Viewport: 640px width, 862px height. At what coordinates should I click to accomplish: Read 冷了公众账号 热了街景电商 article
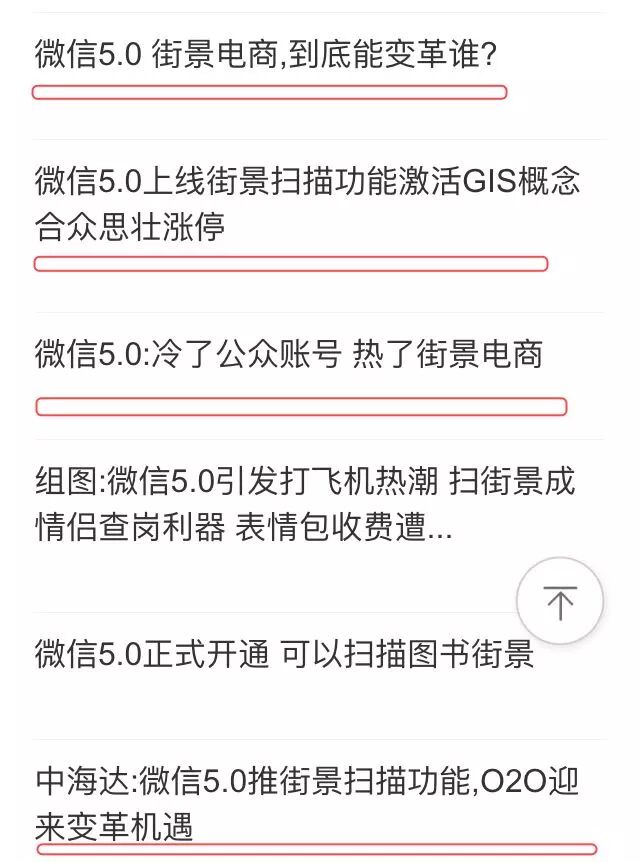(289, 354)
